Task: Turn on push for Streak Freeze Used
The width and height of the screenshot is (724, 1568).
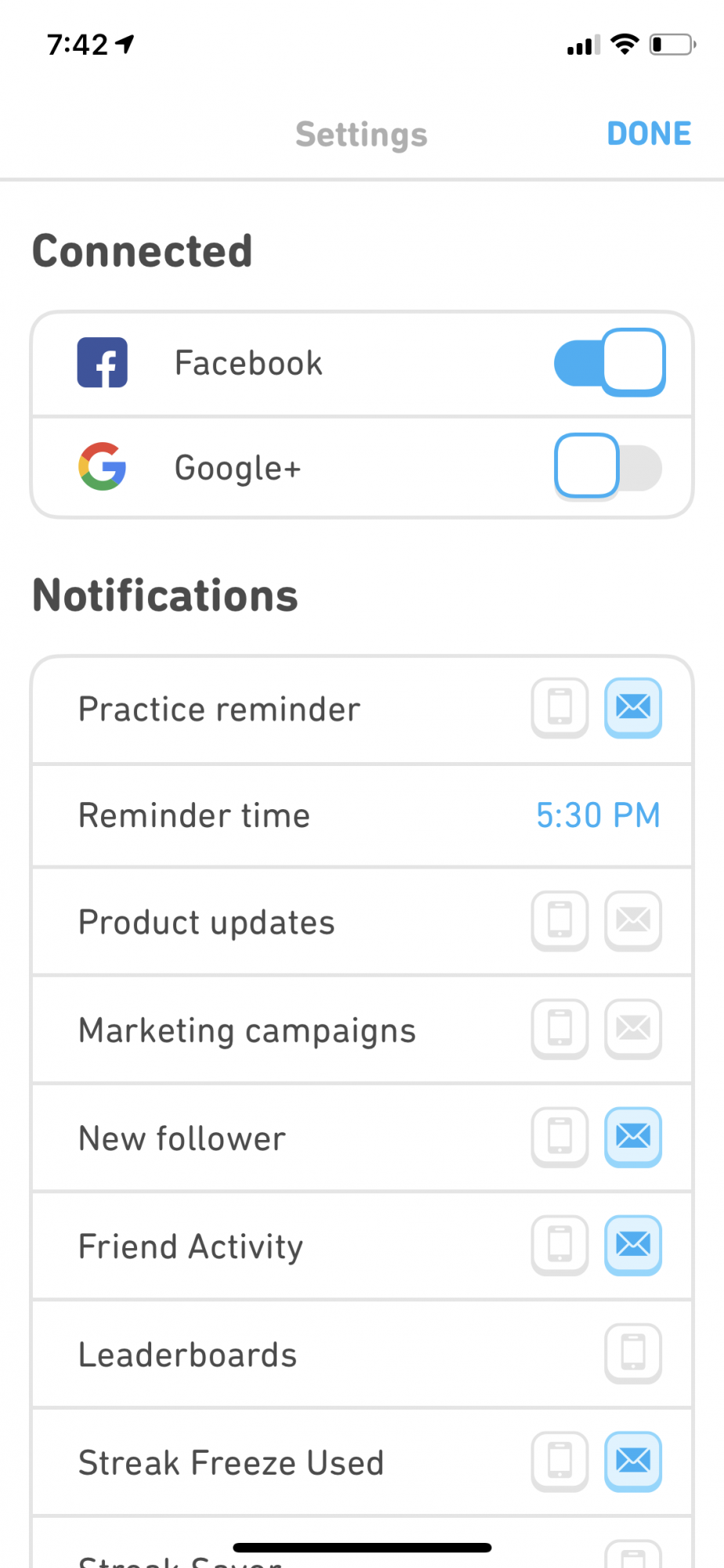Action: tap(559, 1461)
